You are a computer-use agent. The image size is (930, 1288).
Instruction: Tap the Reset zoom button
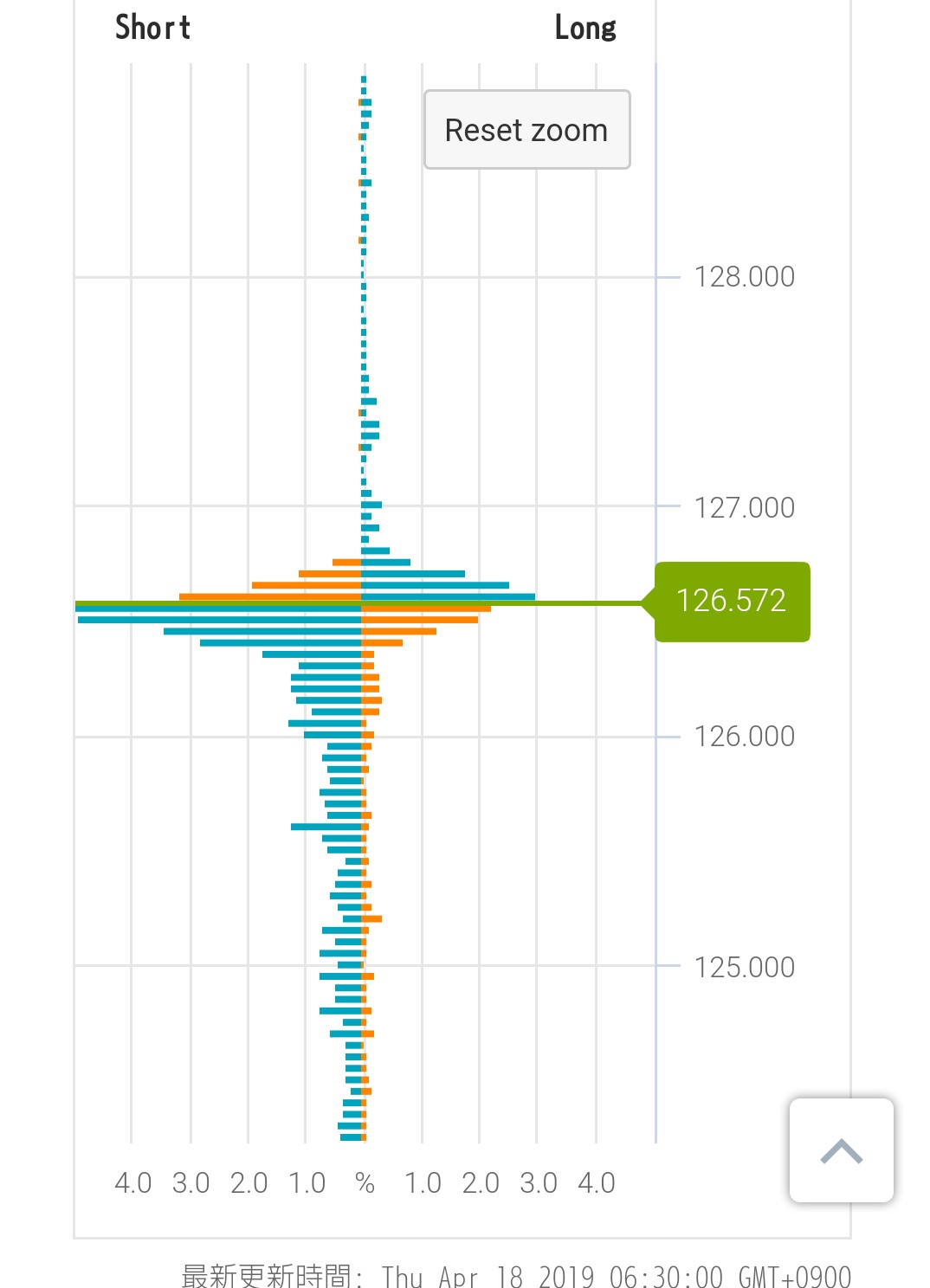tap(526, 130)
